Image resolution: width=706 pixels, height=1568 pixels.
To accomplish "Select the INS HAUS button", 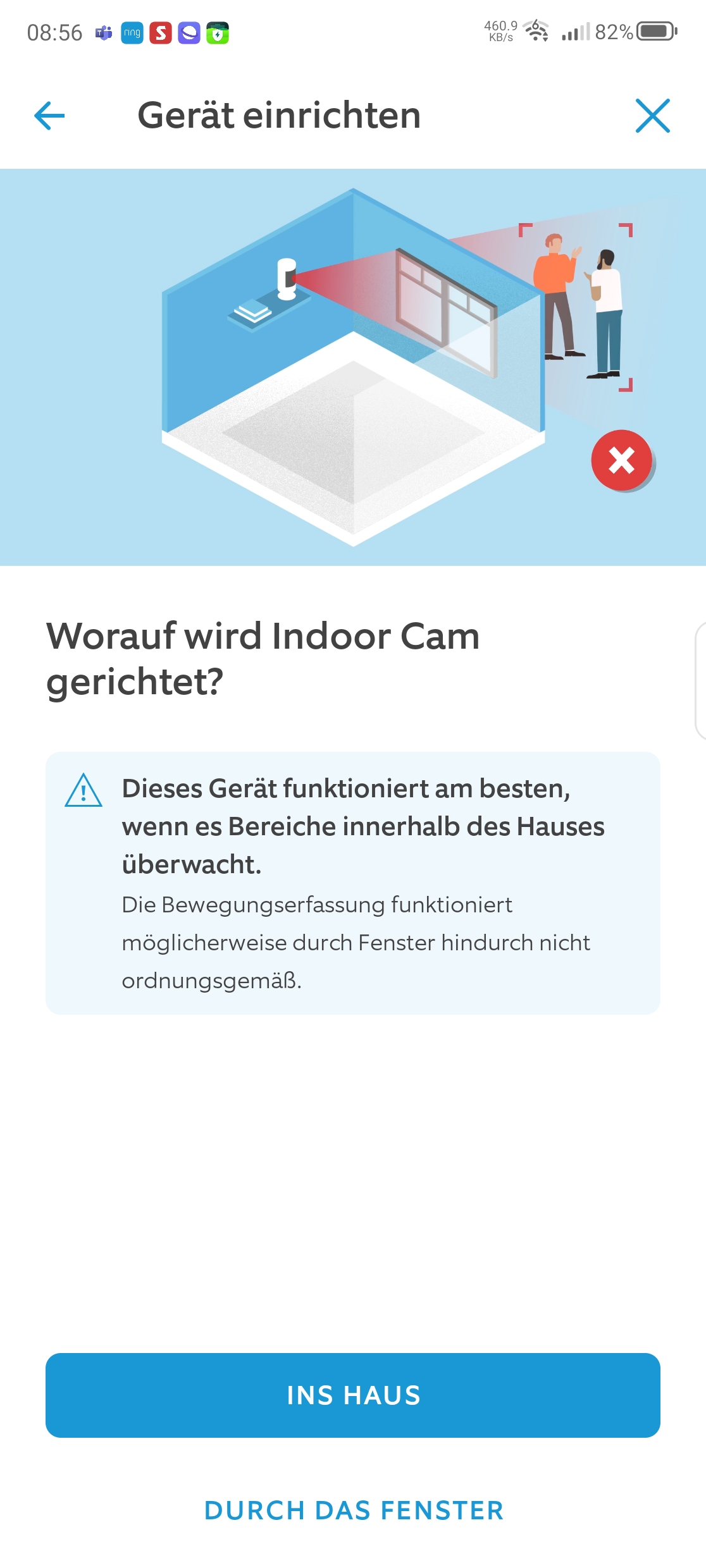I will (353, 1395).
